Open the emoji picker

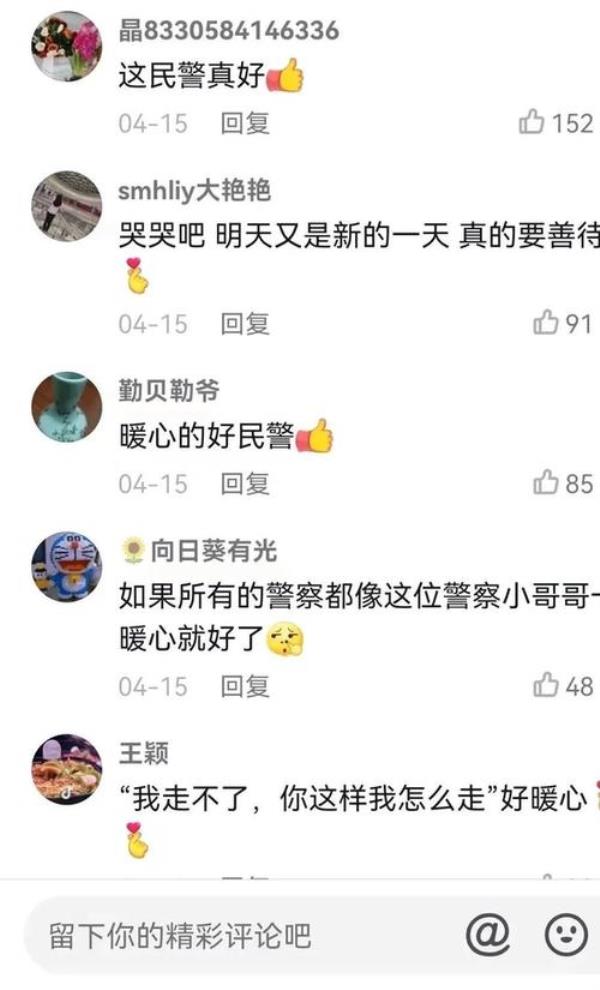point(565,935)
